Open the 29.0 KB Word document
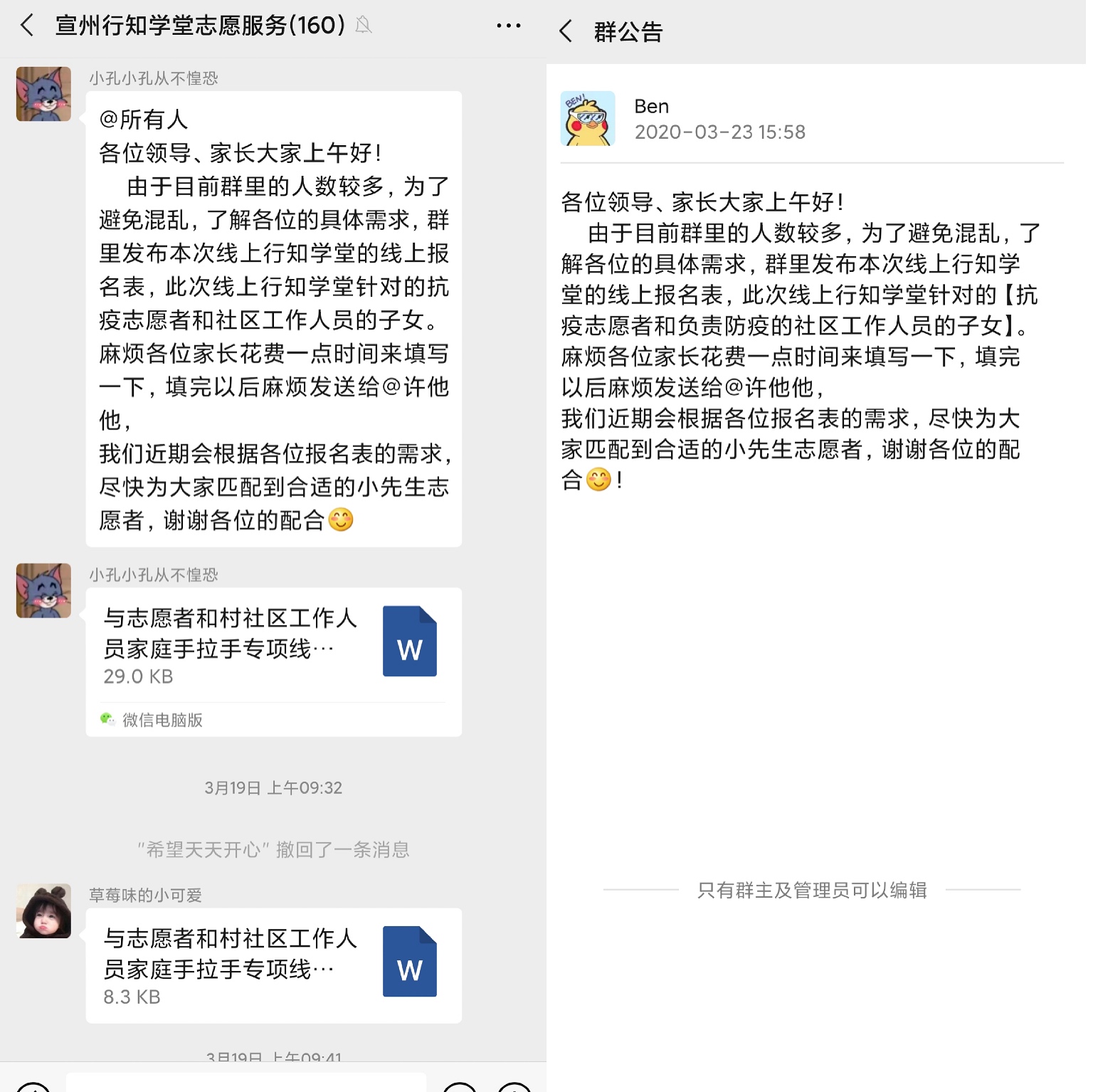The image size is (1093, 1092). [273, 646]
